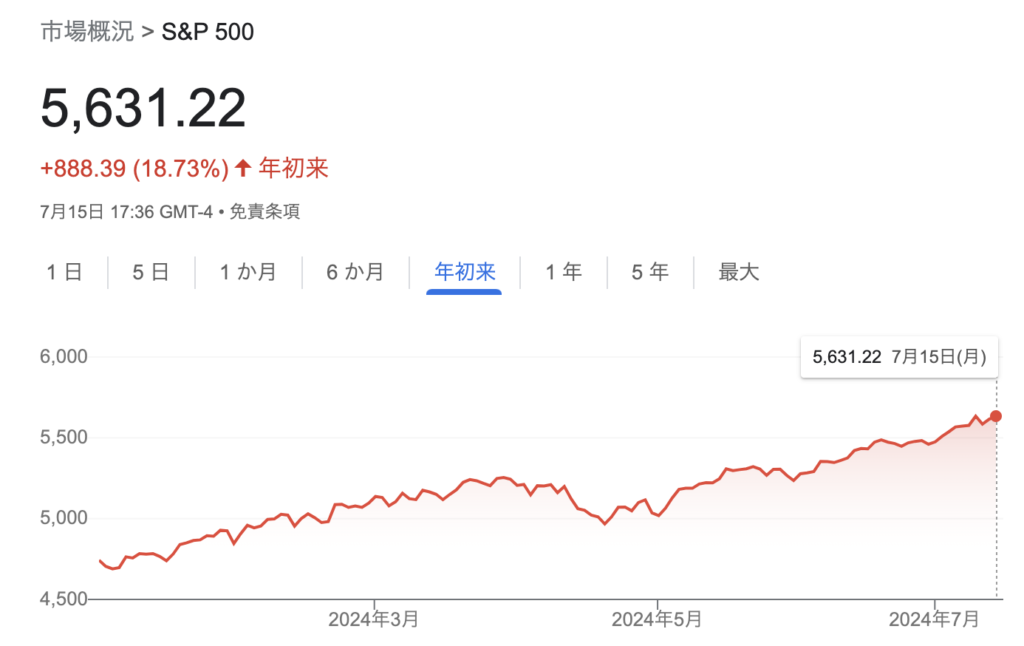Viewport: 1024px width, 646px height.
Task: Select the 年初来 tab
Action: click(x=465, y=272)
